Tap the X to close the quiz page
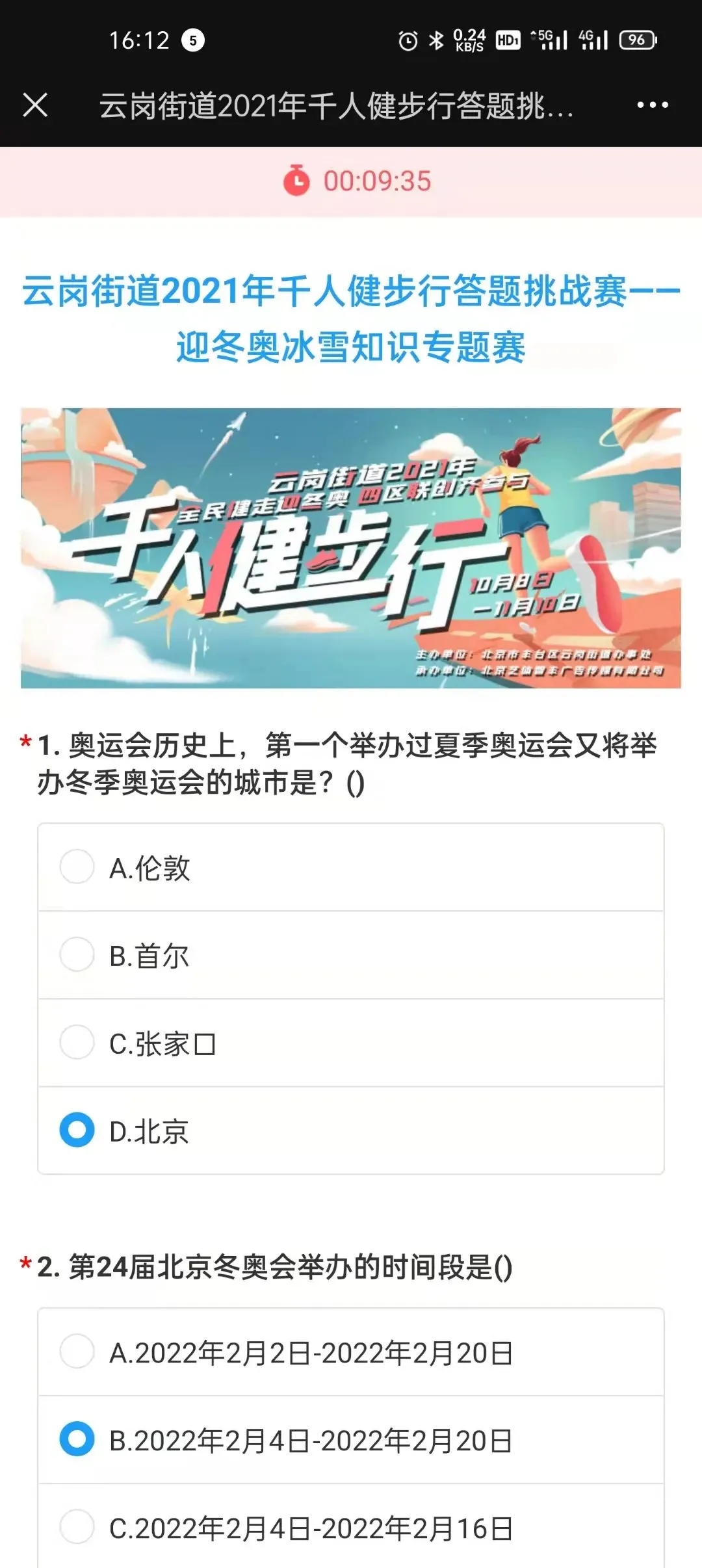Image resolution: width=702 pixels, height=1568 pixels. (36, 104)
